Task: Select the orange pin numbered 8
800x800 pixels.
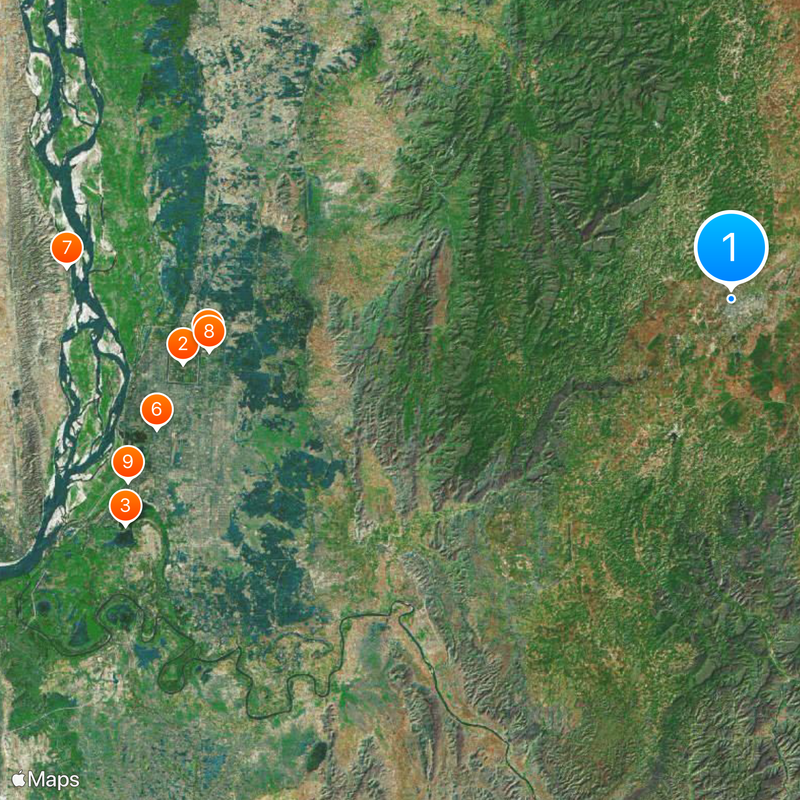Action: 209,332
